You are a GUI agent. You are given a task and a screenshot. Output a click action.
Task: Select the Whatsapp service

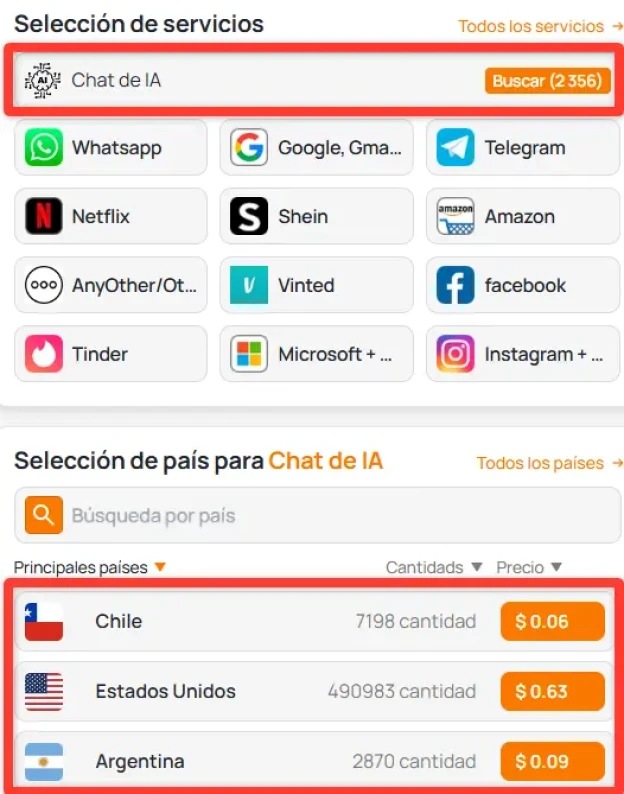click(110, 148)
